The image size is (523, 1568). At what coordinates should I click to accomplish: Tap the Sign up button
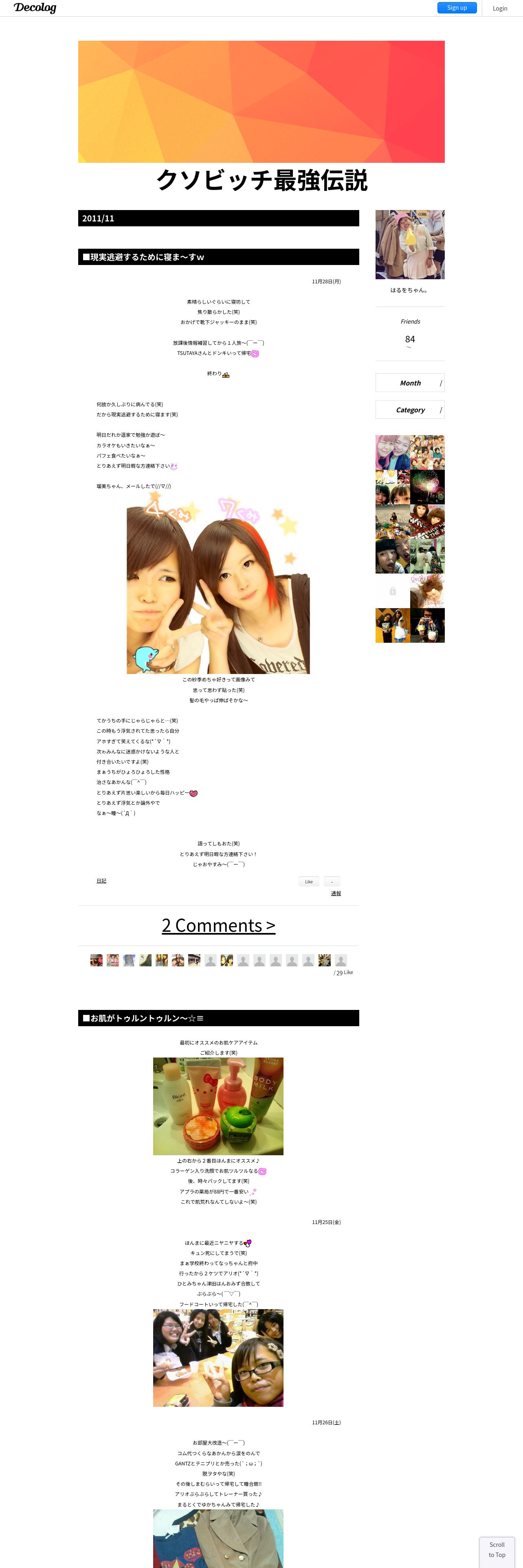pos(457,8)
